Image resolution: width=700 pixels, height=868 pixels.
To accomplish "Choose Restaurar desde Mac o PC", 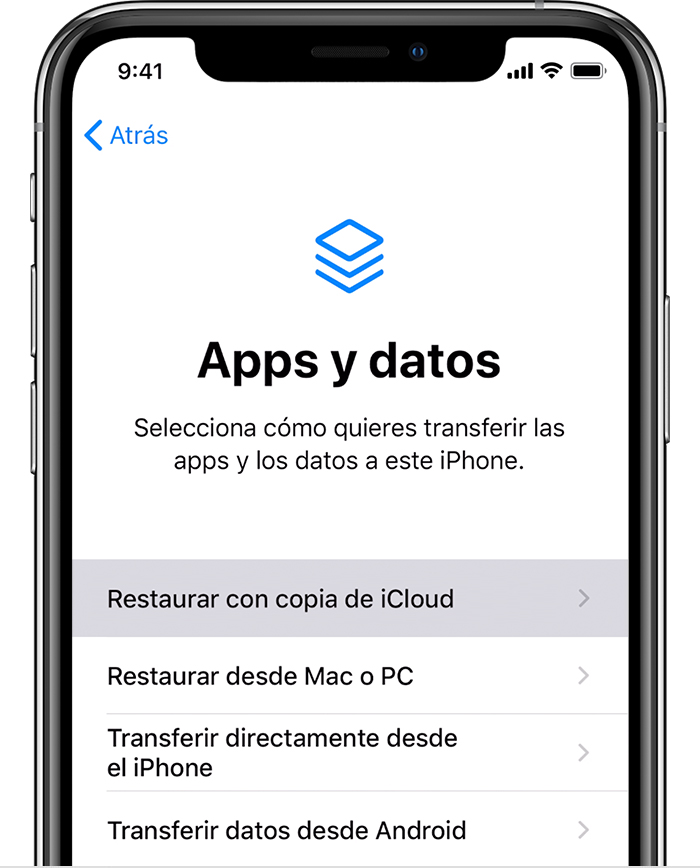I will [x=350, y=675].
